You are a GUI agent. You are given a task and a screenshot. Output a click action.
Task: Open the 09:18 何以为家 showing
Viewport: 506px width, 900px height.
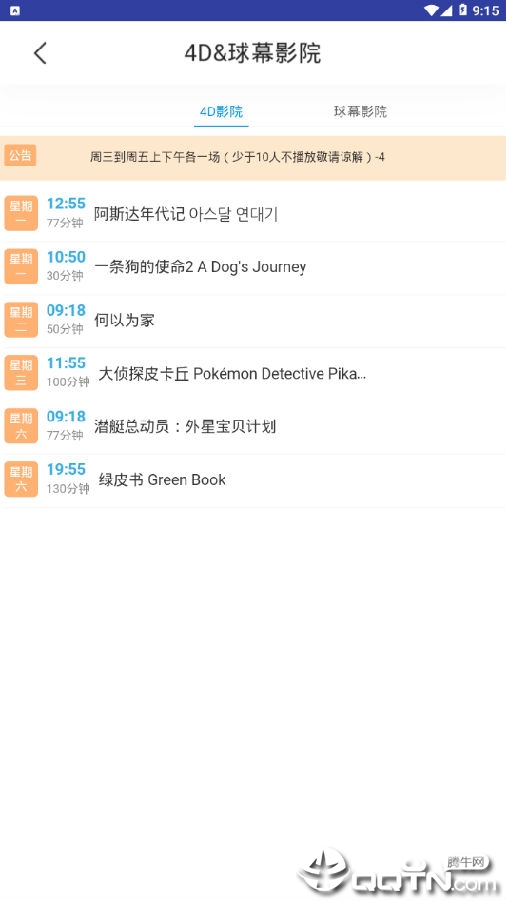click(x=253, y=320)
